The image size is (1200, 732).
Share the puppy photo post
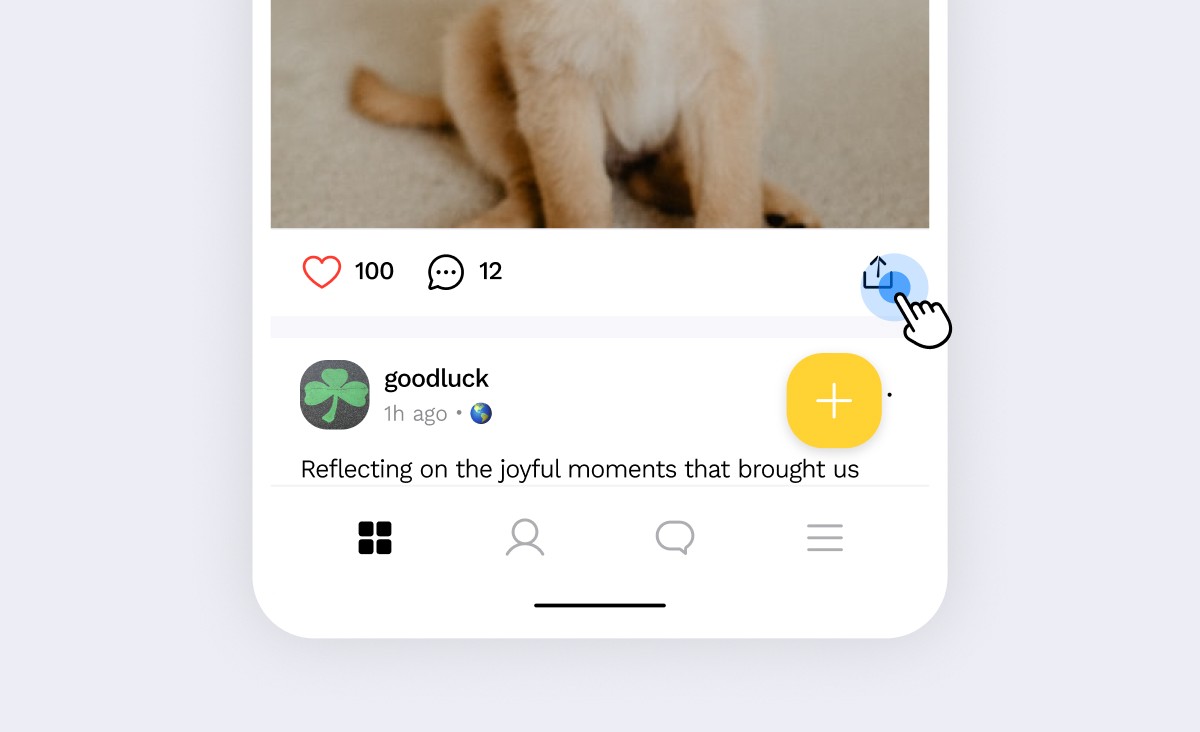[x=877, y=272]
